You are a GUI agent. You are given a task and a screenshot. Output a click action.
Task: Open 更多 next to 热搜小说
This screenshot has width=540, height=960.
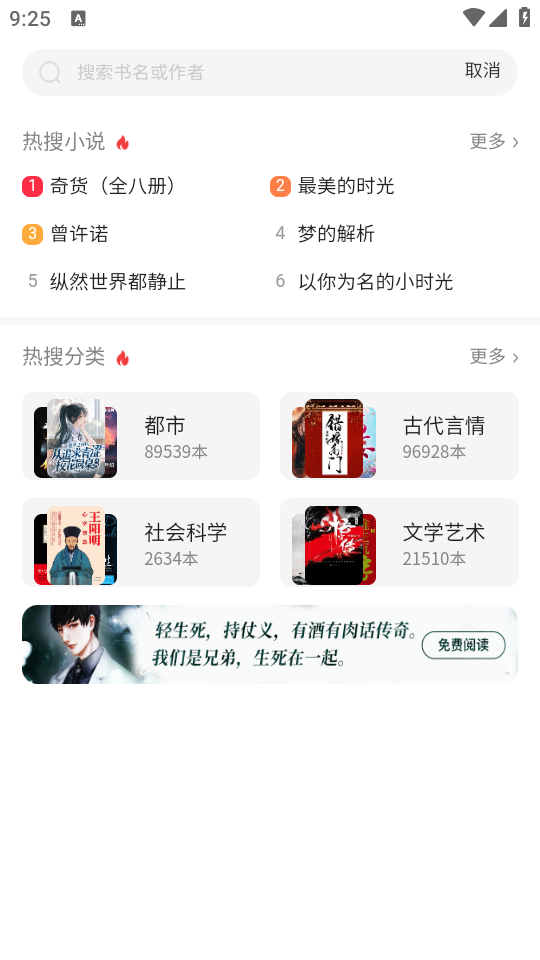(x=494, y=141)
